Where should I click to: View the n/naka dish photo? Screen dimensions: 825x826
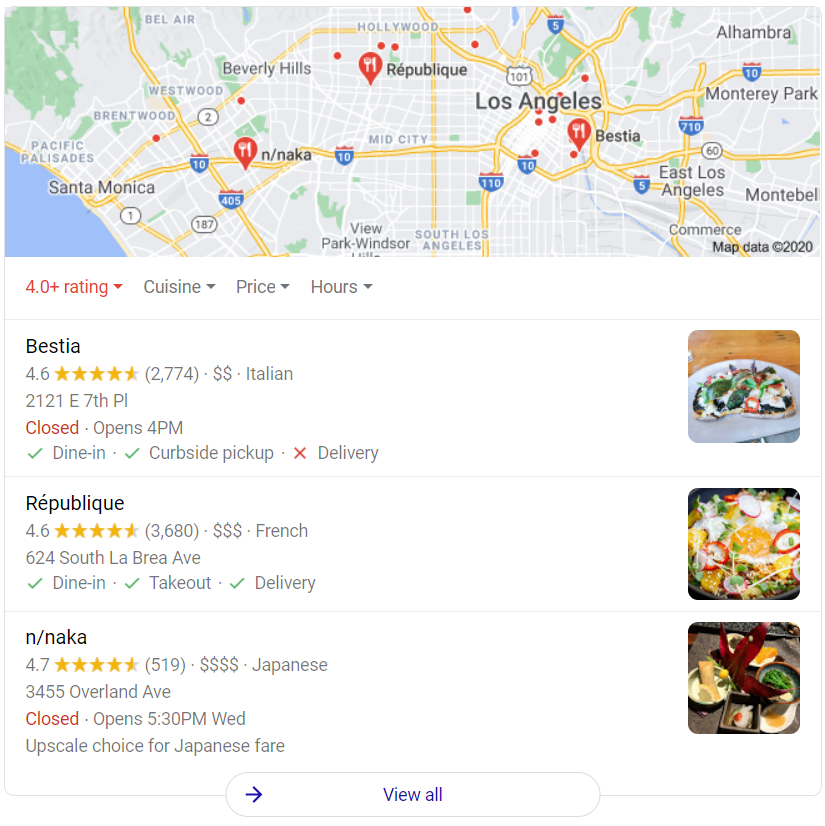point(743,678)
